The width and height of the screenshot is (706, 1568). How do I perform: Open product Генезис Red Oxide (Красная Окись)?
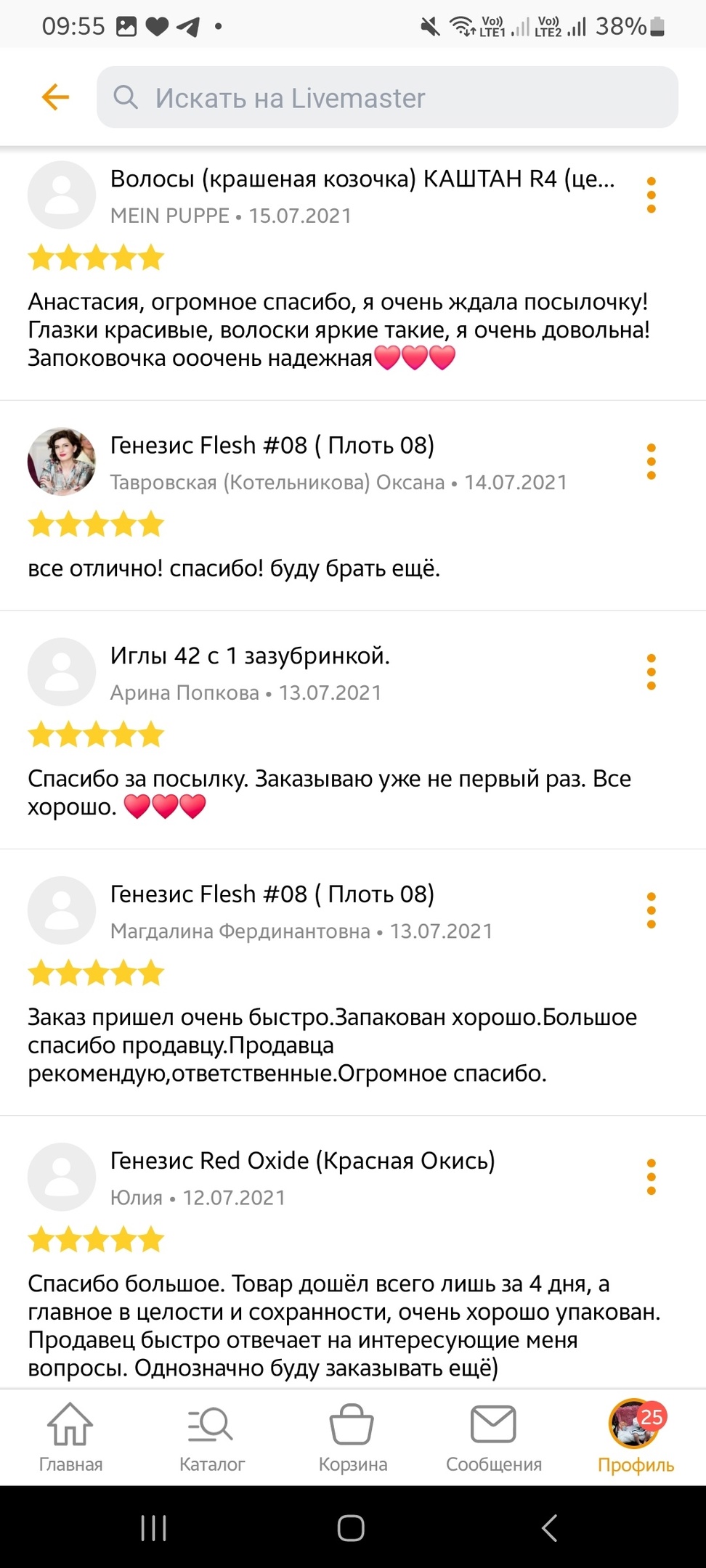coord(302,1160)
